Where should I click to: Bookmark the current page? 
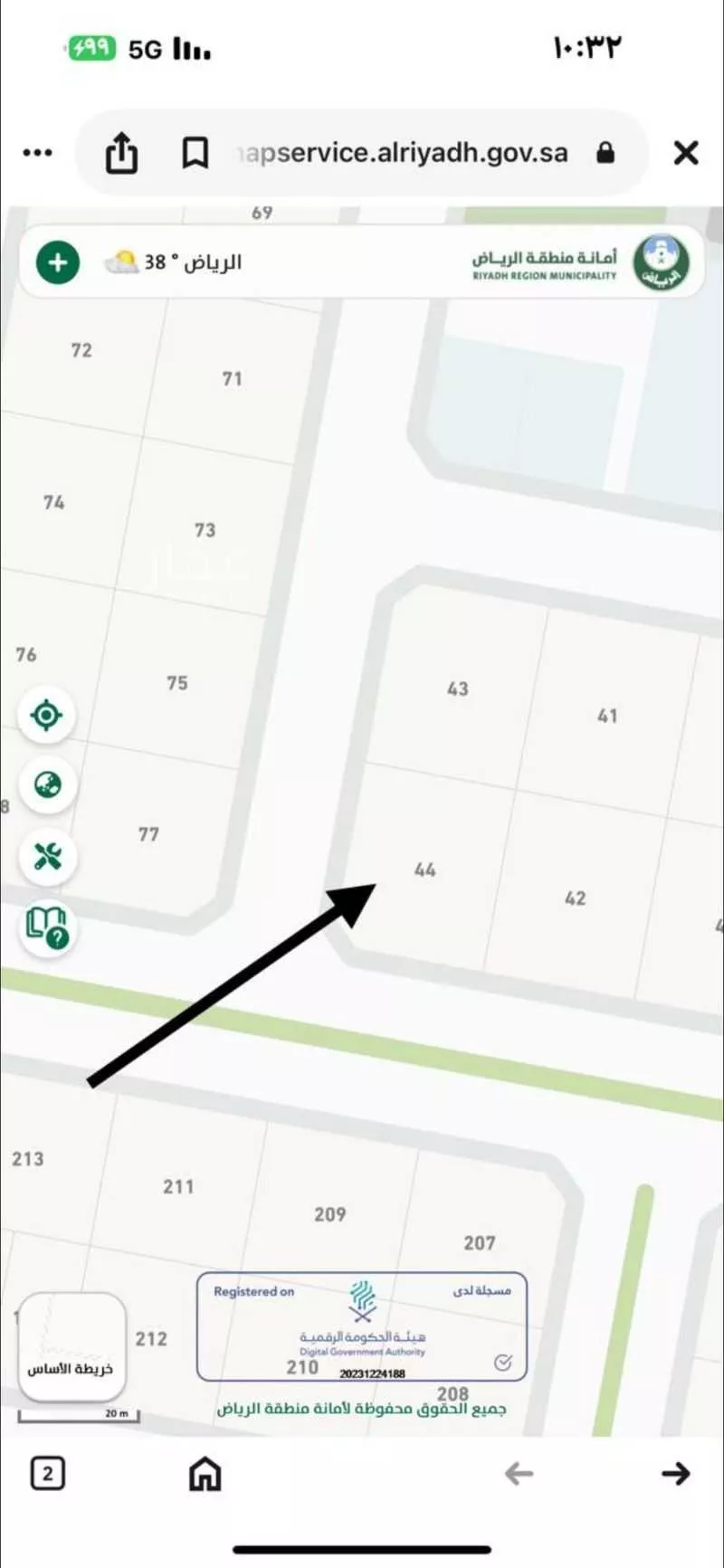pos(195,153)
